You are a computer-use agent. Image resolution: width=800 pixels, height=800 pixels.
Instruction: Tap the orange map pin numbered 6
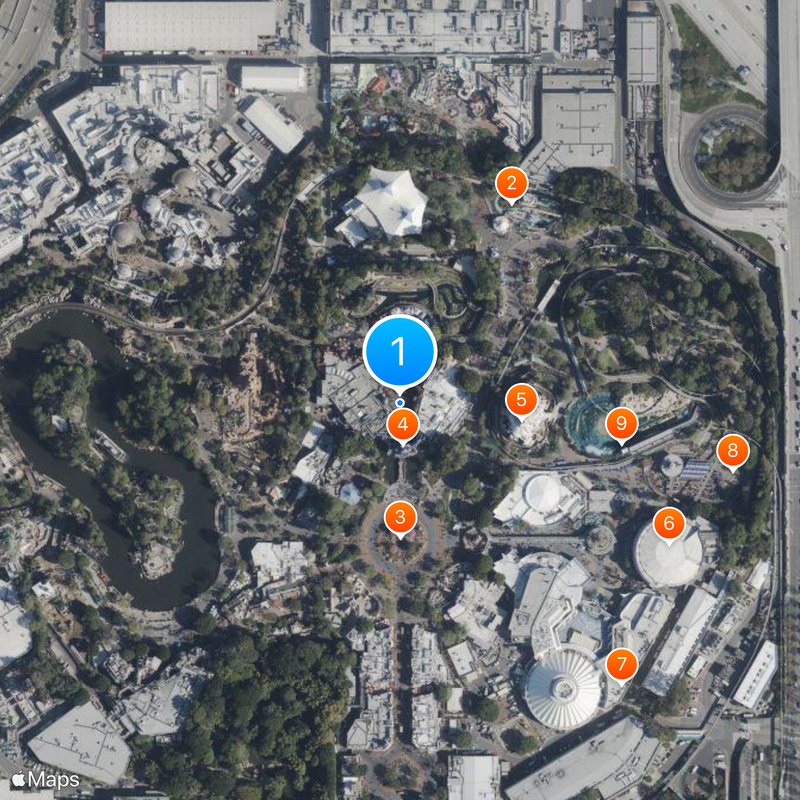tap(669, 523)
